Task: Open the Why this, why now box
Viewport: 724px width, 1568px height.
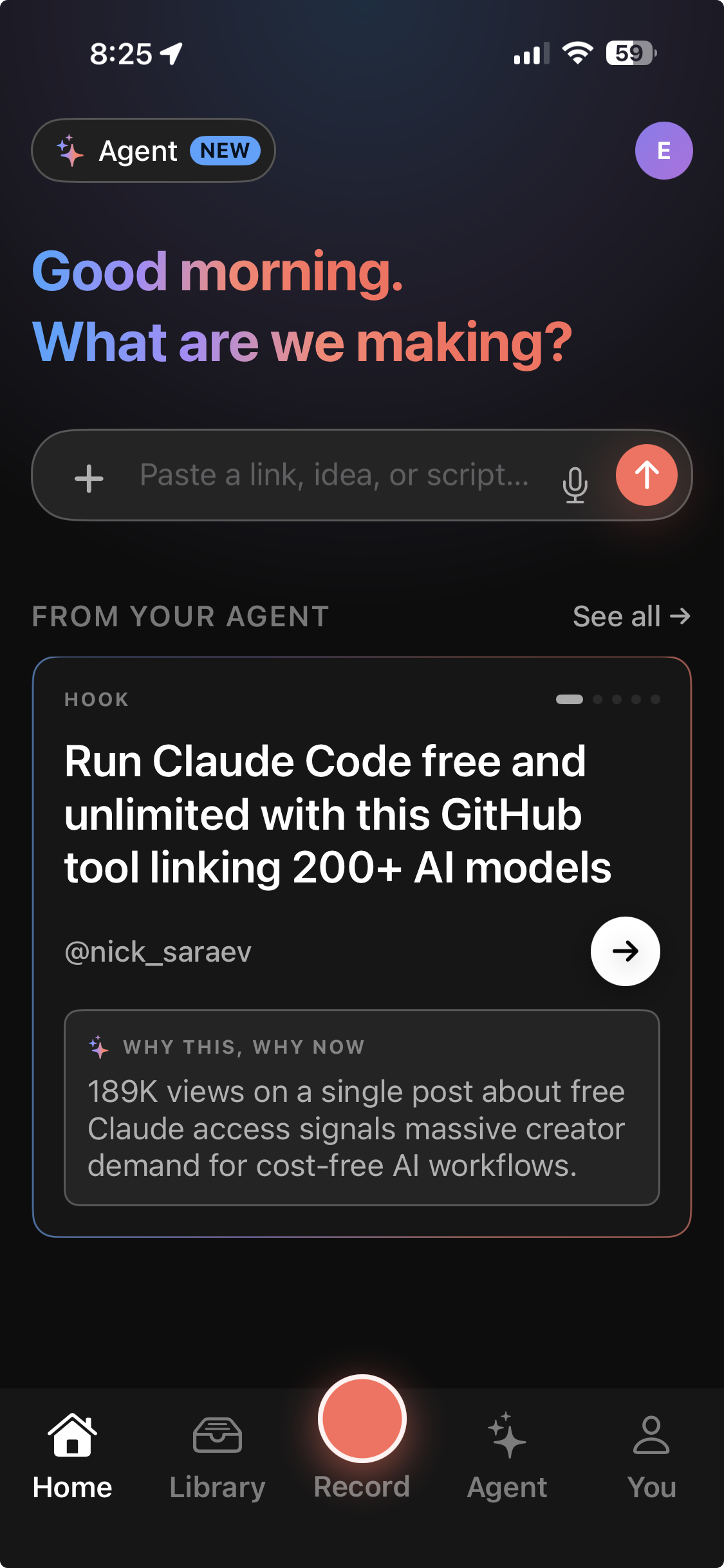Action: [362, 1107]
